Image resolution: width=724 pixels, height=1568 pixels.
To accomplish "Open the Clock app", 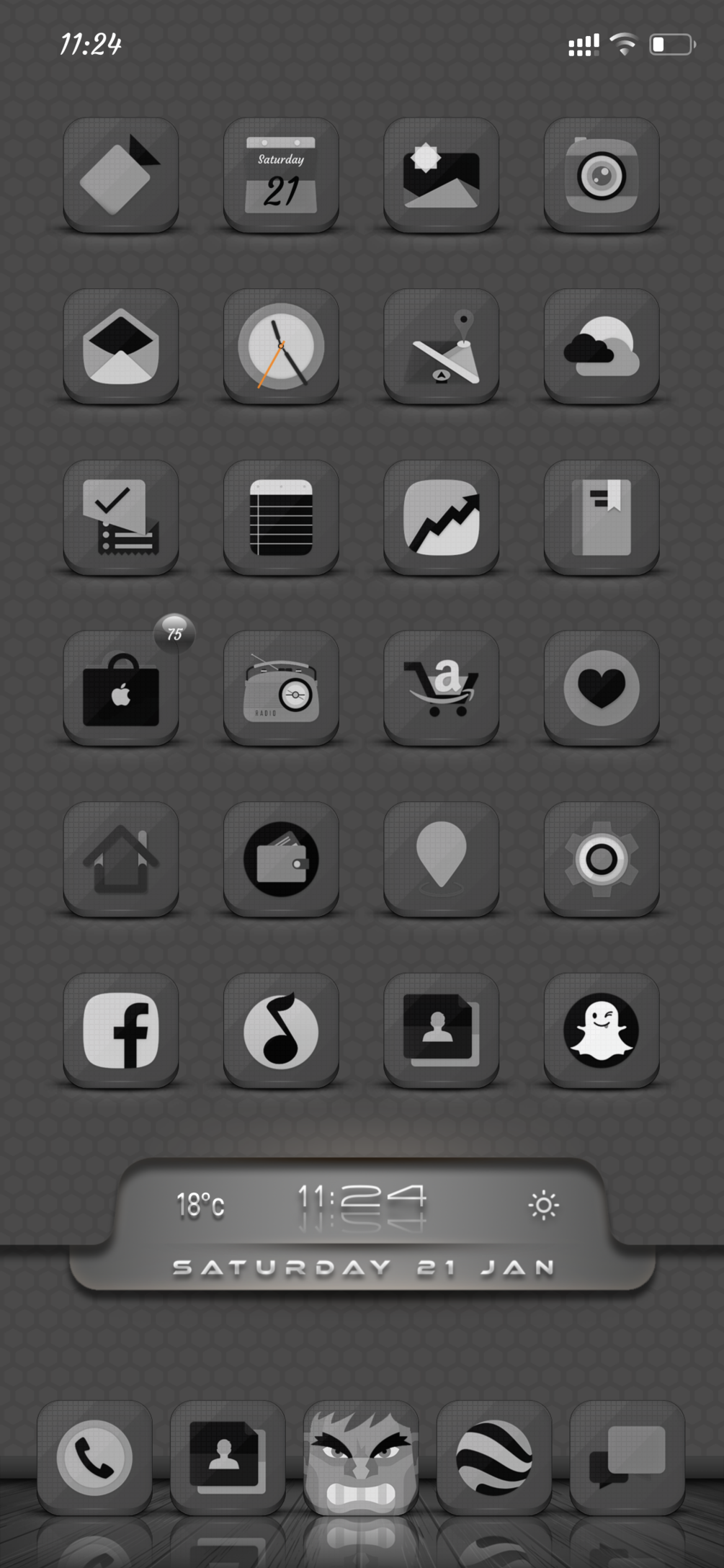I will (x=281, y=346).
